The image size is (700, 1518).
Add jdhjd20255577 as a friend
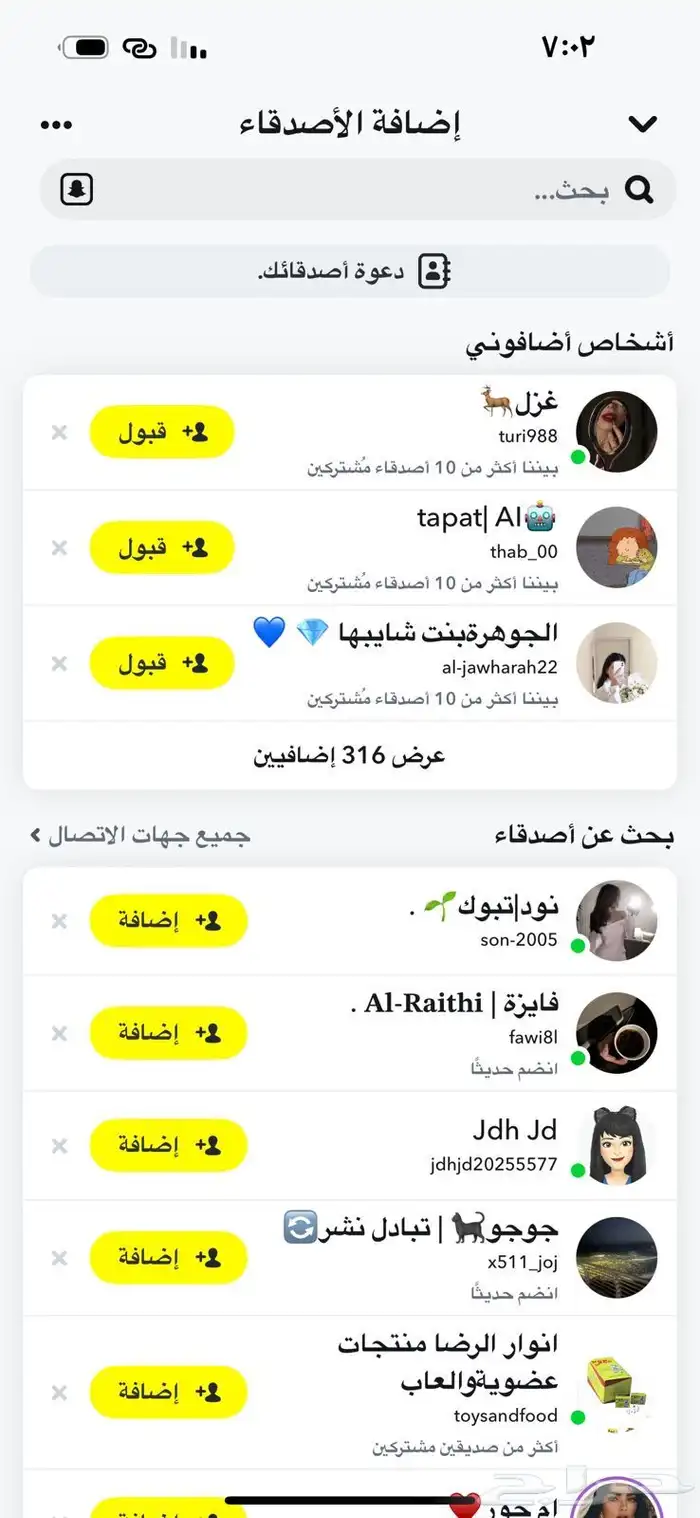pyautogui.click(x=168, y=1145)
